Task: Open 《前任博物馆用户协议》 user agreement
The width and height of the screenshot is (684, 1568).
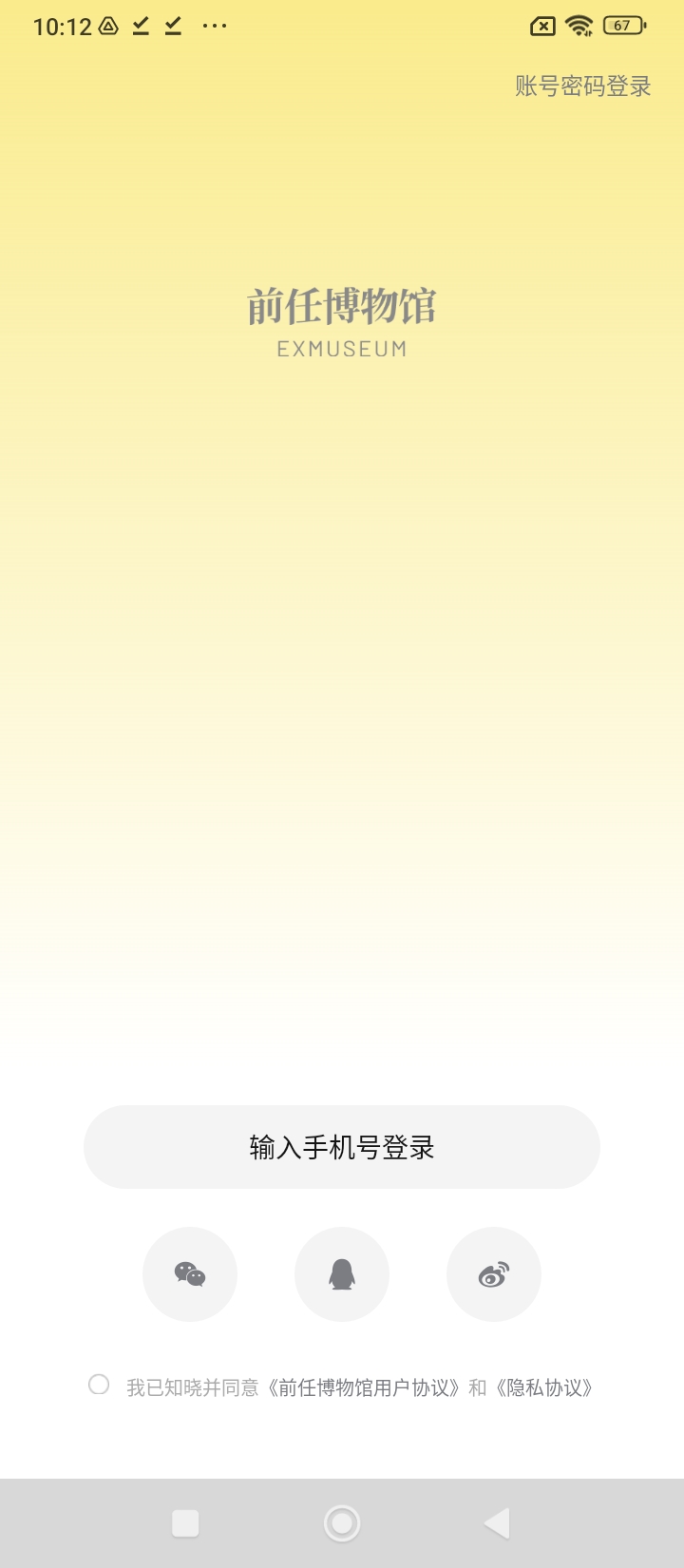Action: [364, 1388]
